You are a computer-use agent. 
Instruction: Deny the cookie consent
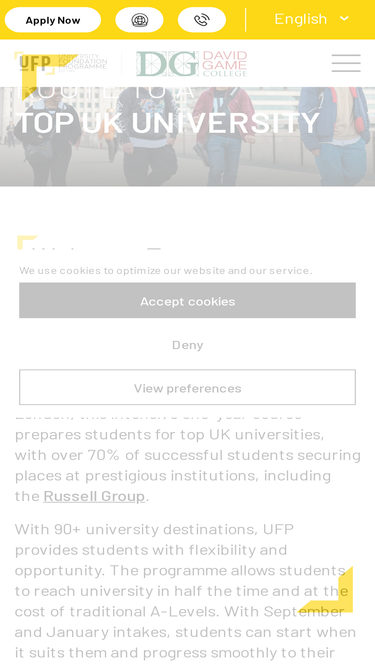click(188, 345)
